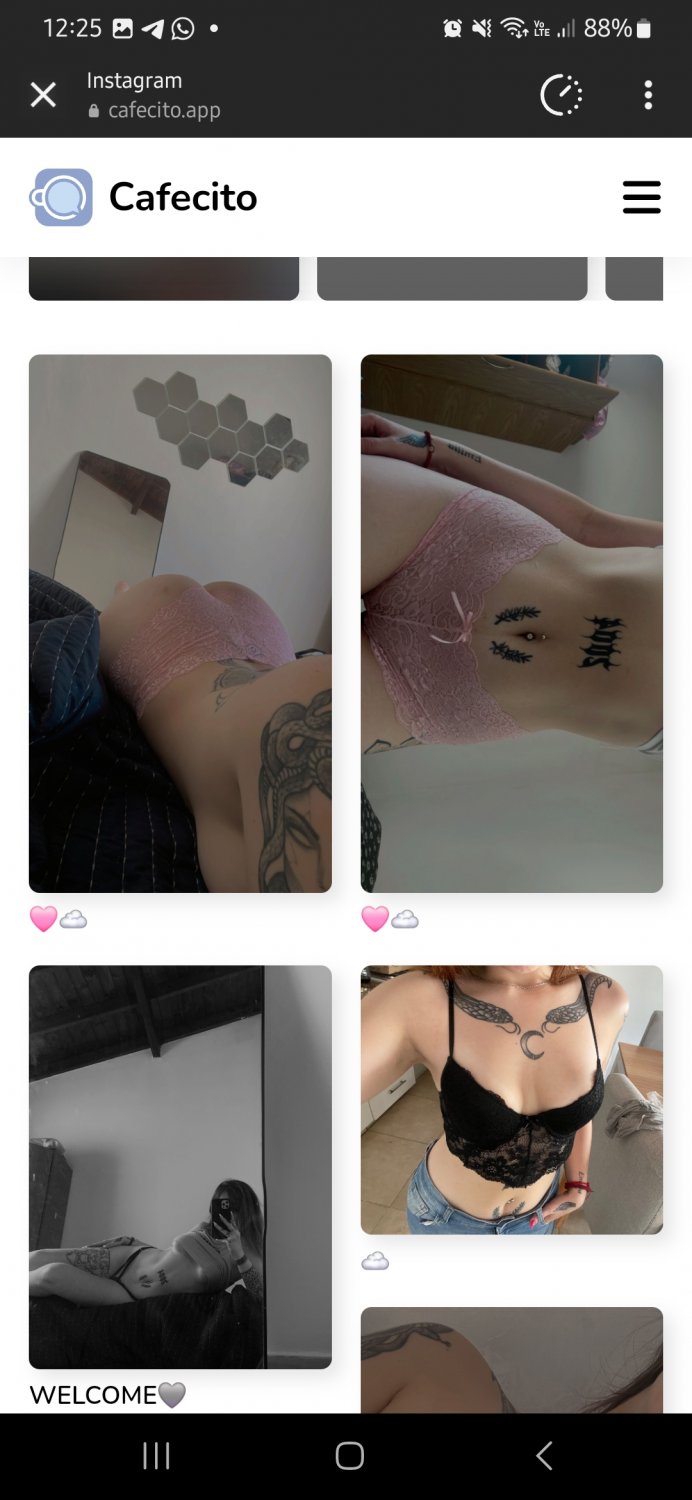Open the post with hexagon mirrors

(180, 623)
